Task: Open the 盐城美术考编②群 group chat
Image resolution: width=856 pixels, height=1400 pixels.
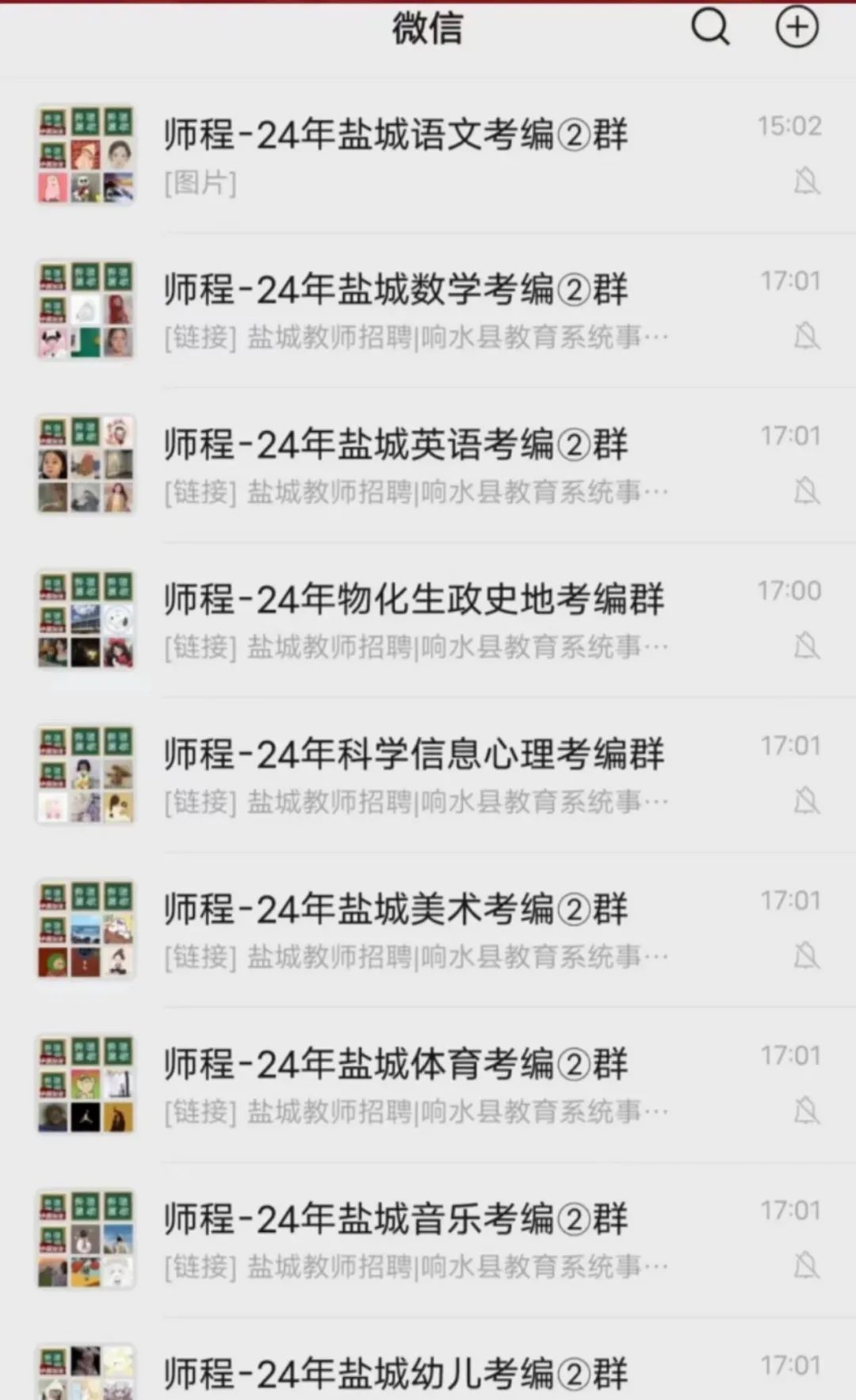Action: [x=428, y=930]
